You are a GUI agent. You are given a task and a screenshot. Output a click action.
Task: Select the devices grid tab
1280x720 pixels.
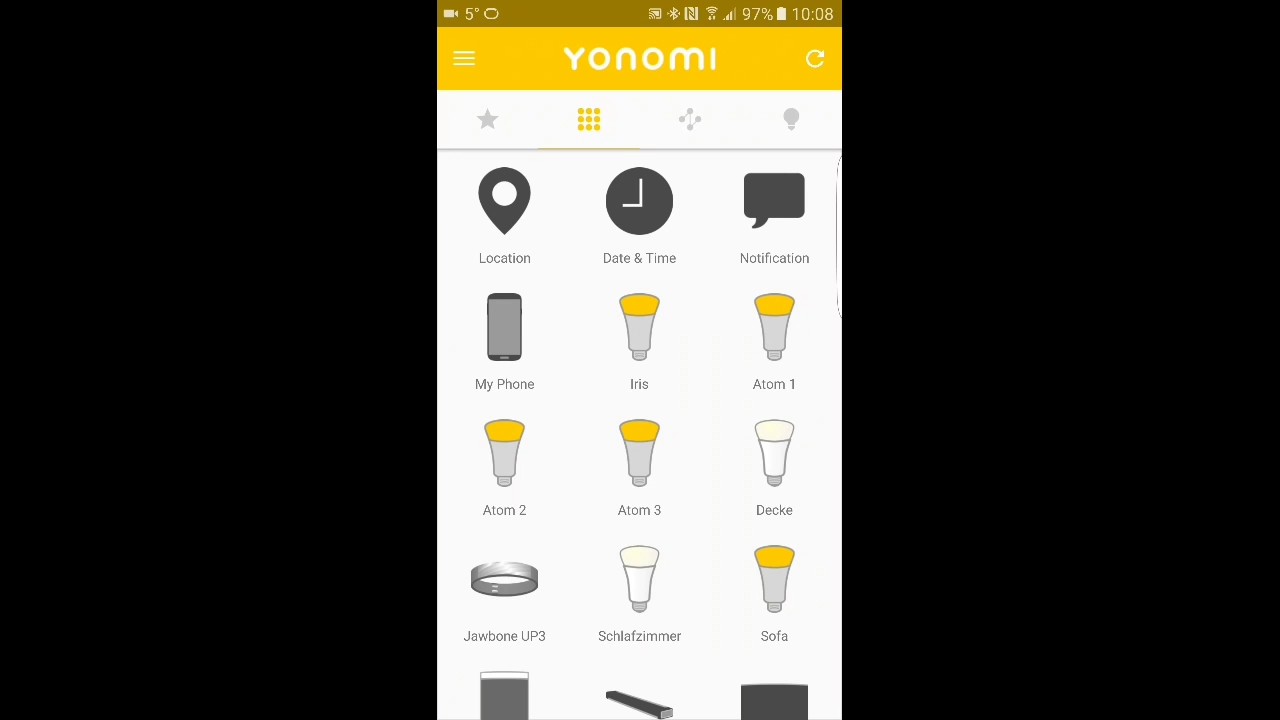[x=589, y=120]
